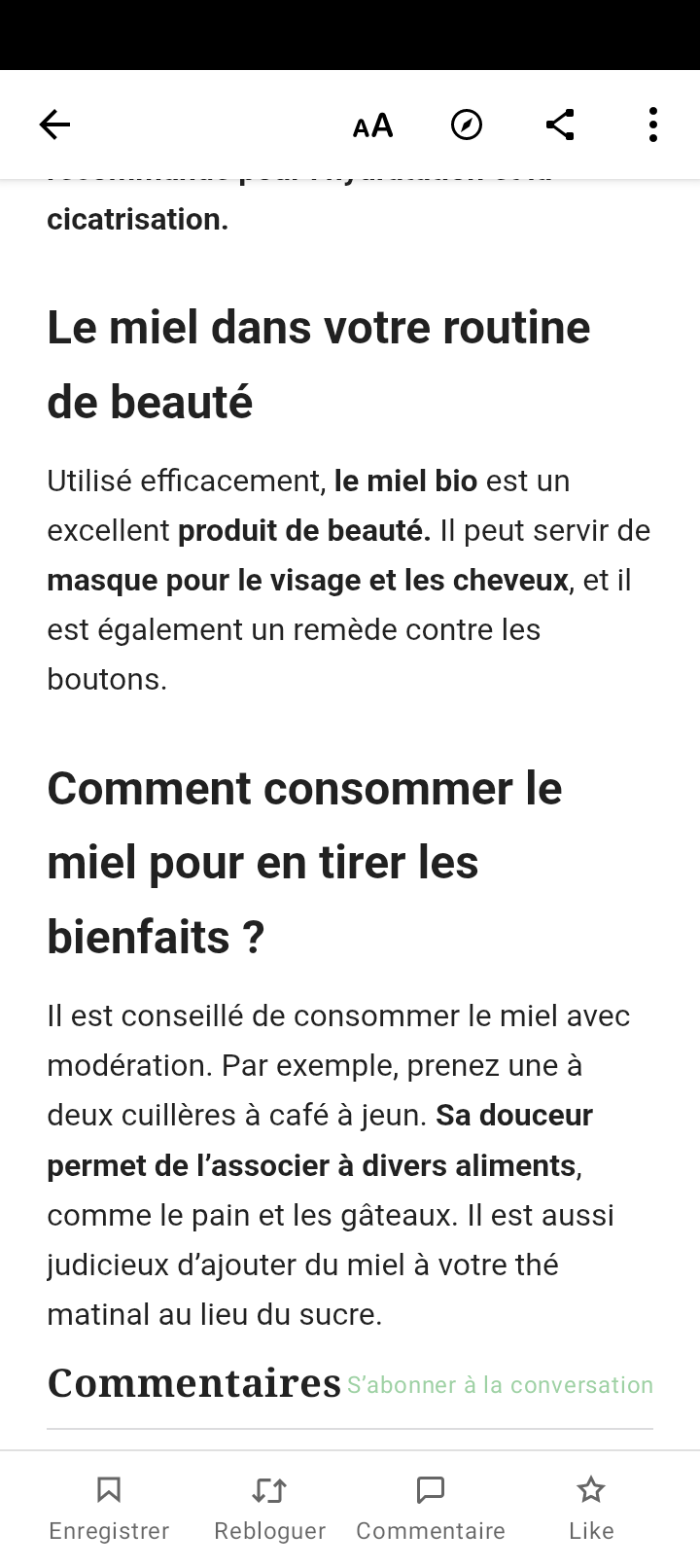
Task: Tap the S'abonner à la conversation link
Action: (500, 1385)
